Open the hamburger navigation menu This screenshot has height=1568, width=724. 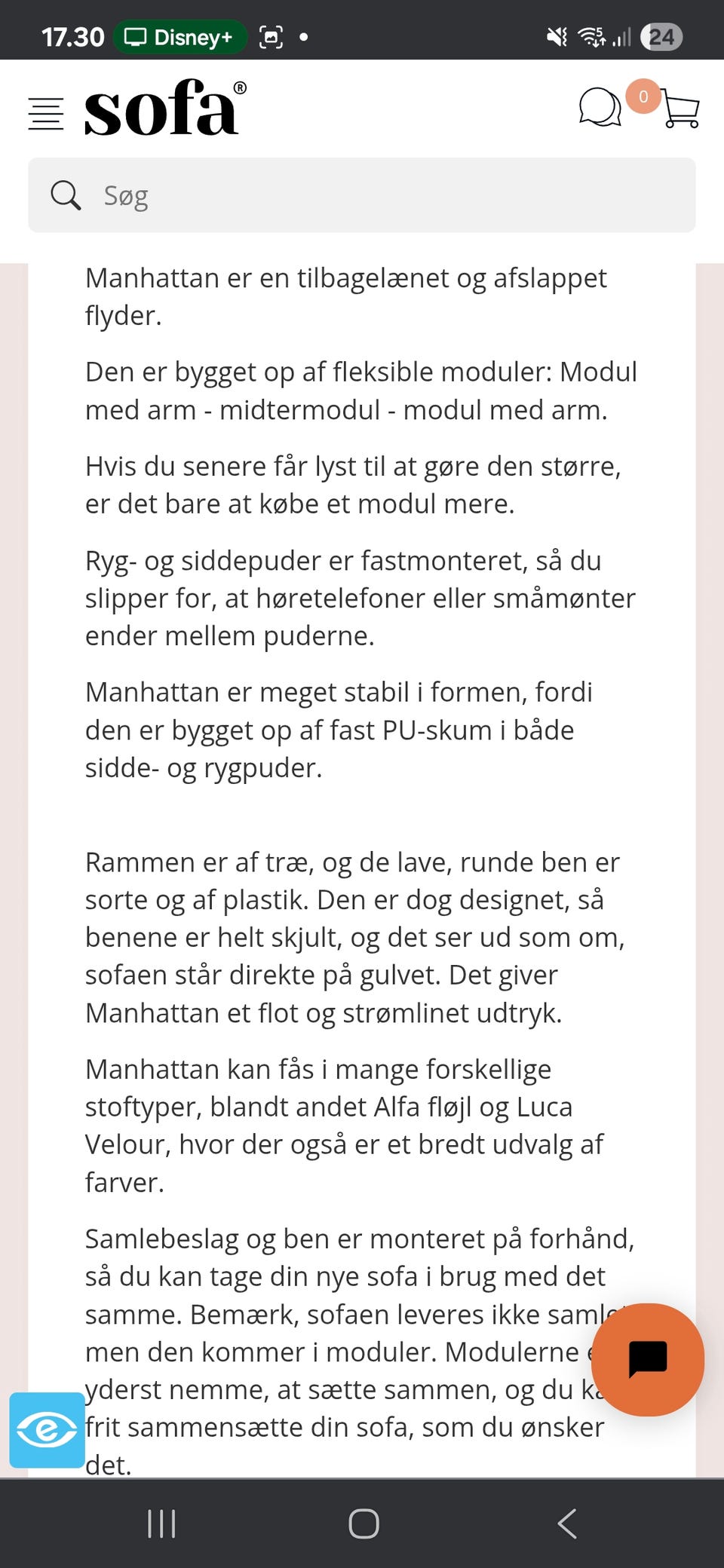(x=45, y=113)
